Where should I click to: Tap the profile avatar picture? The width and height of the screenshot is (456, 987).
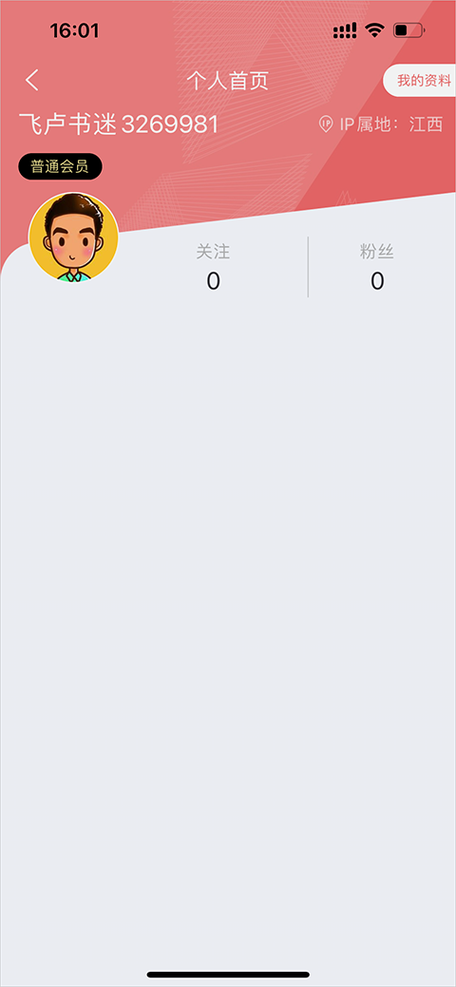click(74, 237)
